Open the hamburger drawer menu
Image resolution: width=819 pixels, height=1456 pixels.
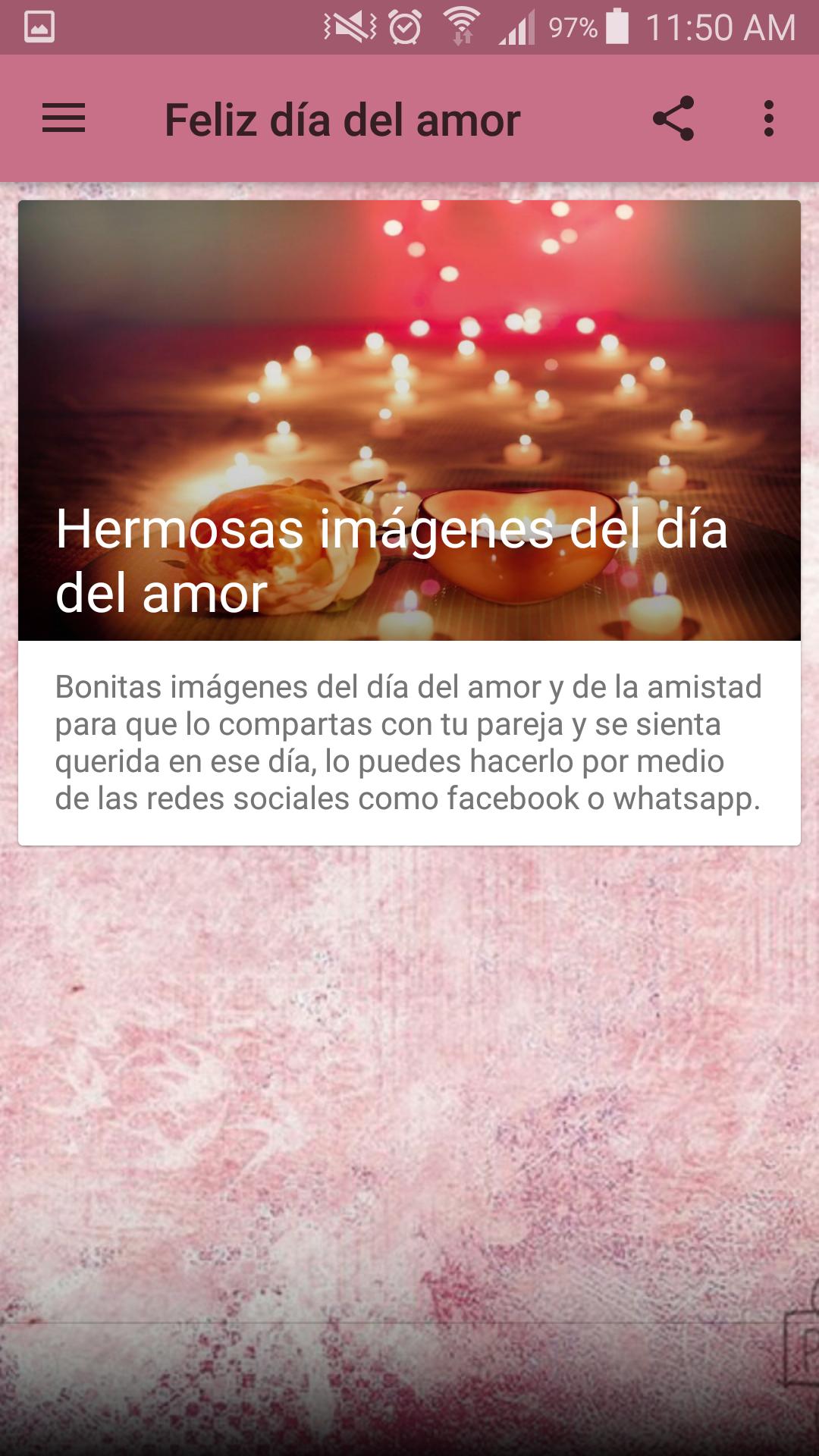[64, 119]
